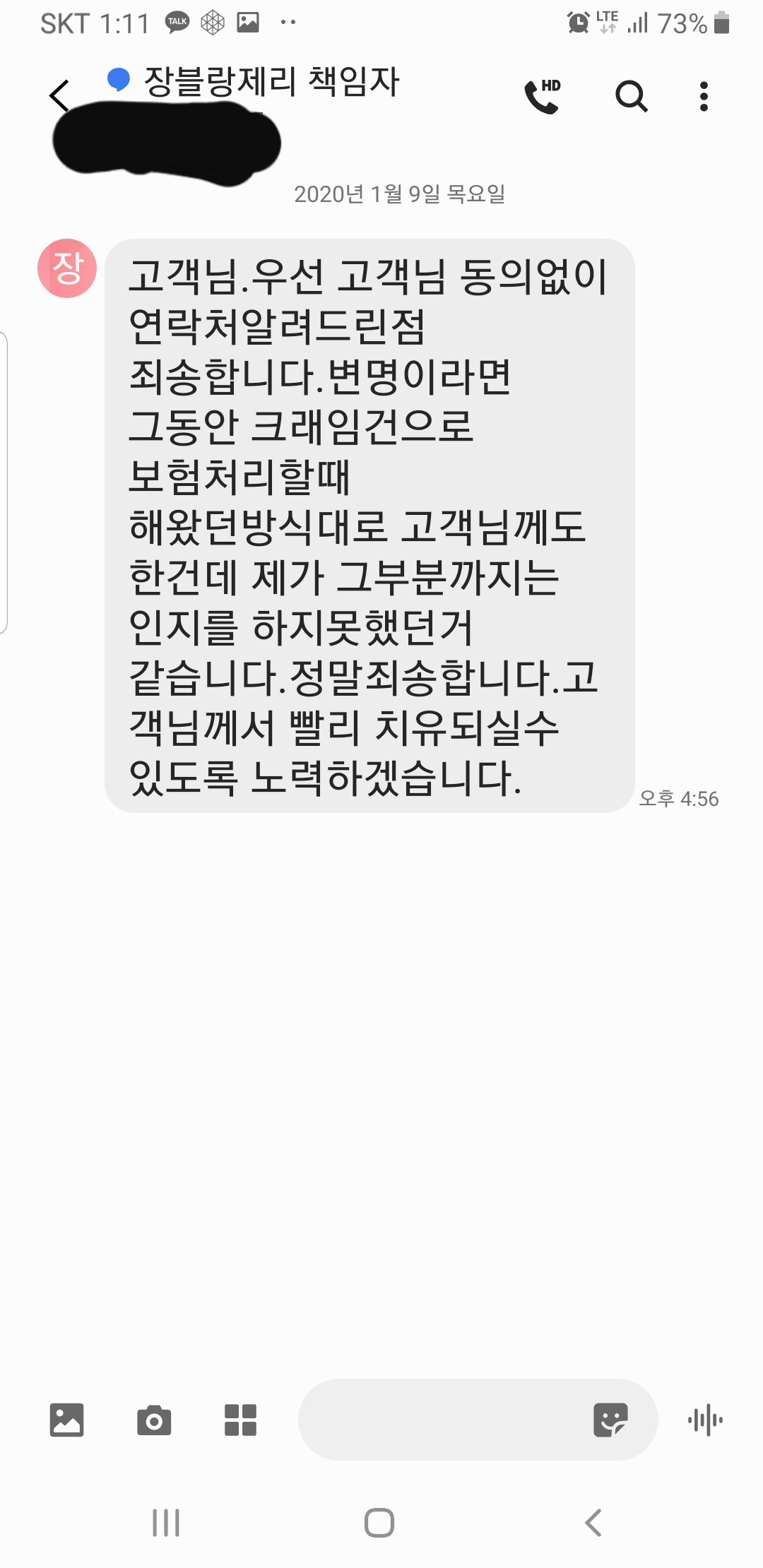Focus the message text field
Screen dimensions: 763x1568
442,1420
